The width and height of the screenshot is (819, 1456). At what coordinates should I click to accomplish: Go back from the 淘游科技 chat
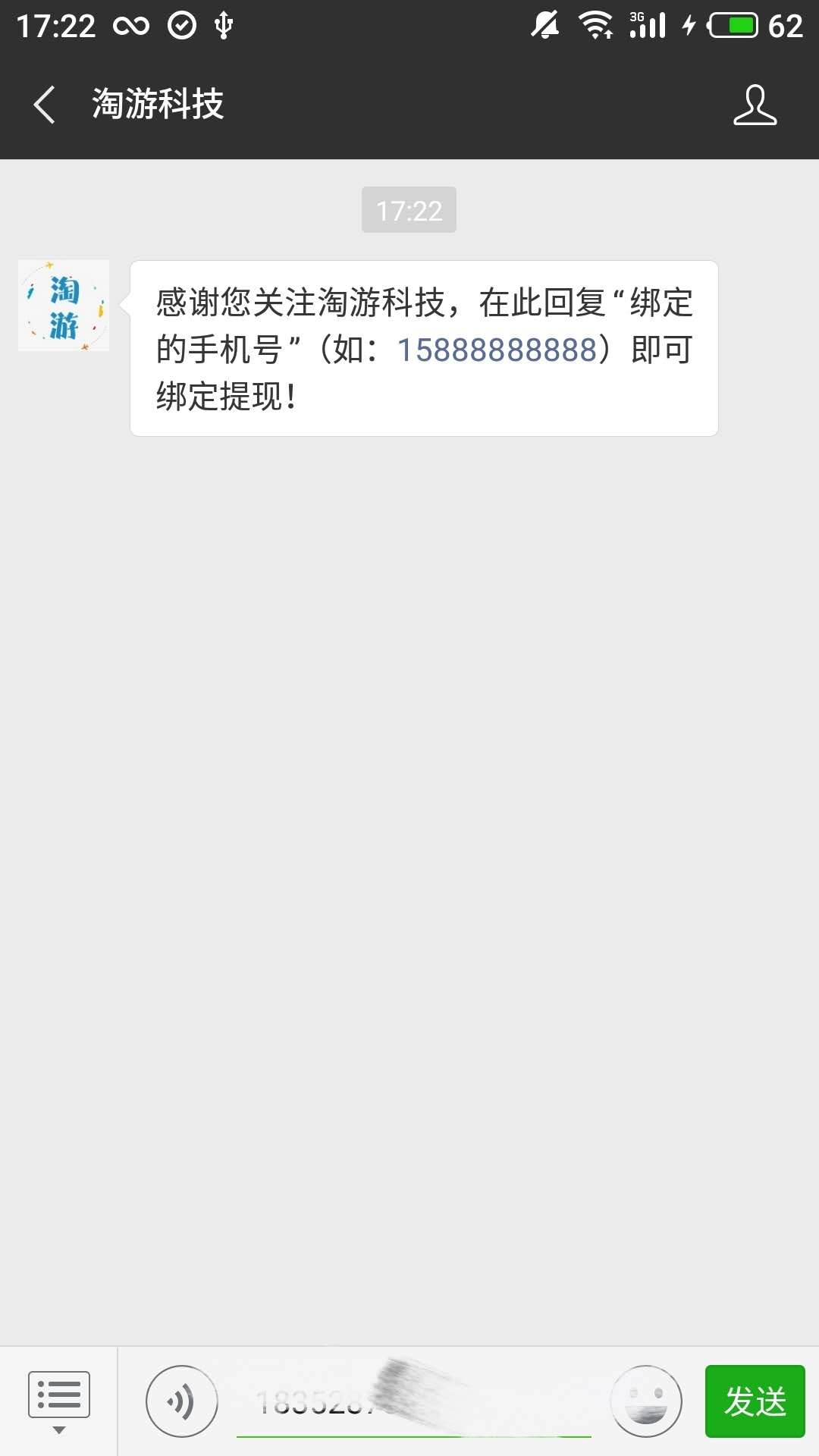coord(45,105)
